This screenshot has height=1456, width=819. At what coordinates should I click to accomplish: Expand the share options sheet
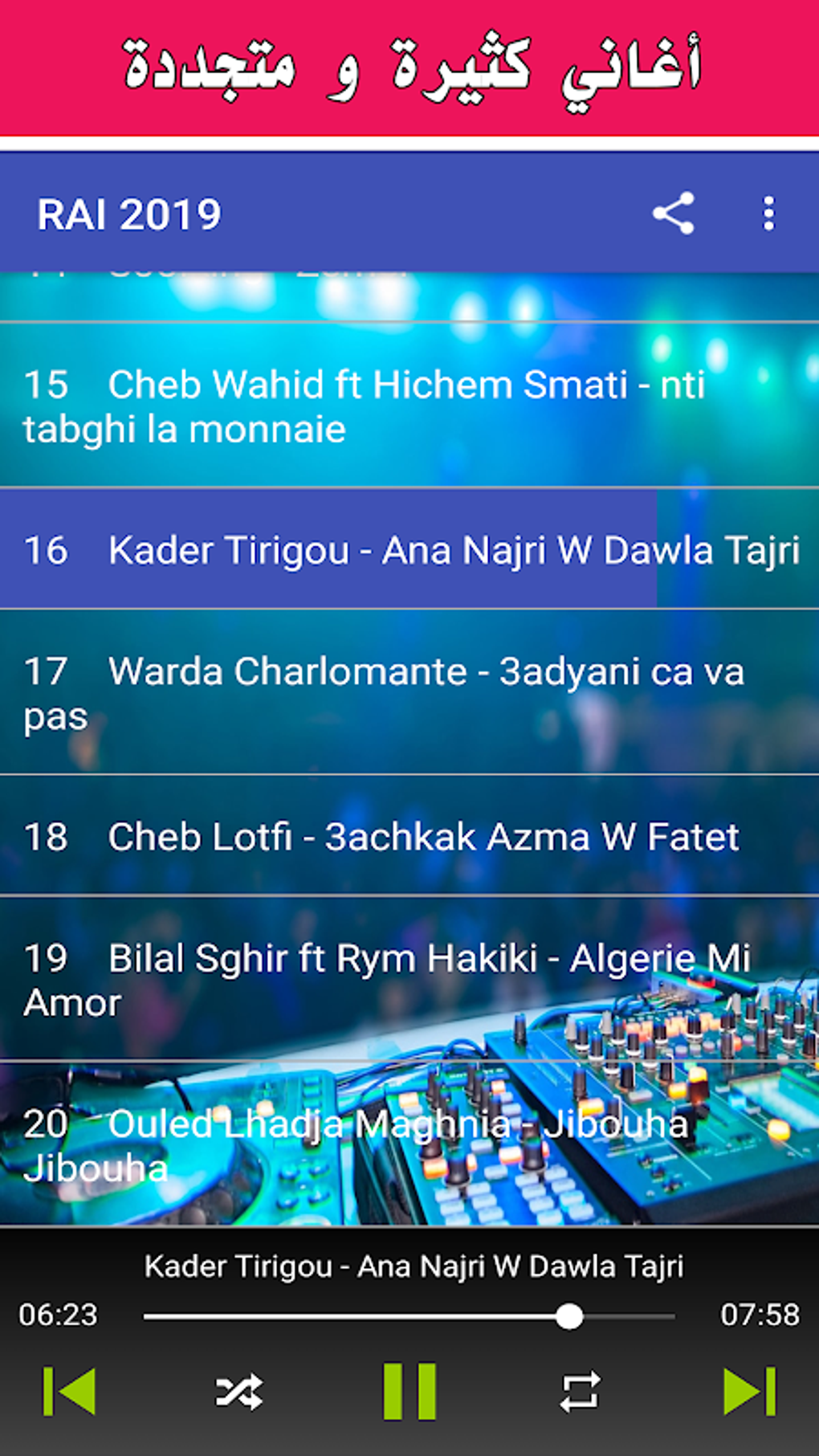[675, 213]
